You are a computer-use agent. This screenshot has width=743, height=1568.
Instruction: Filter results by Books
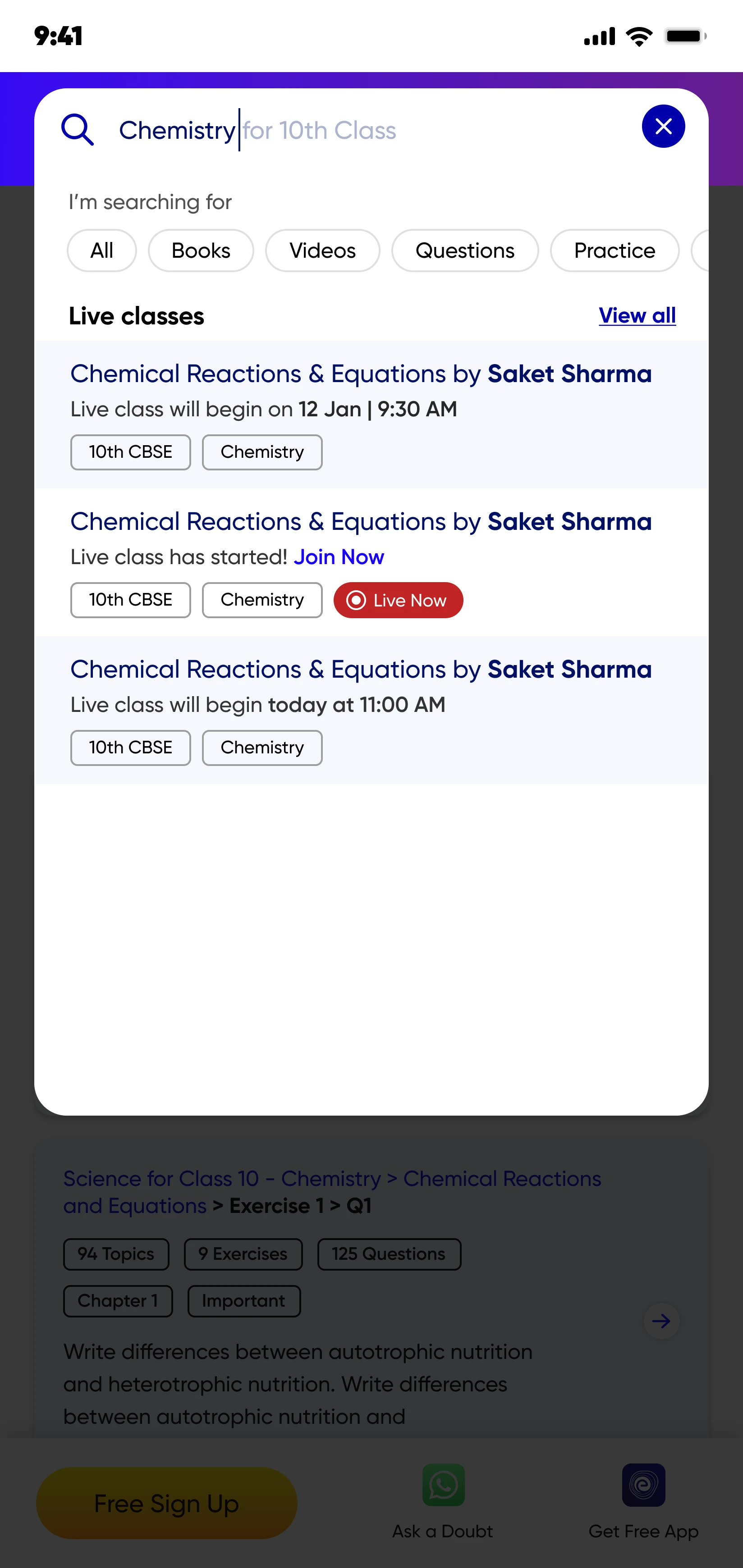[x=201, y=251]
